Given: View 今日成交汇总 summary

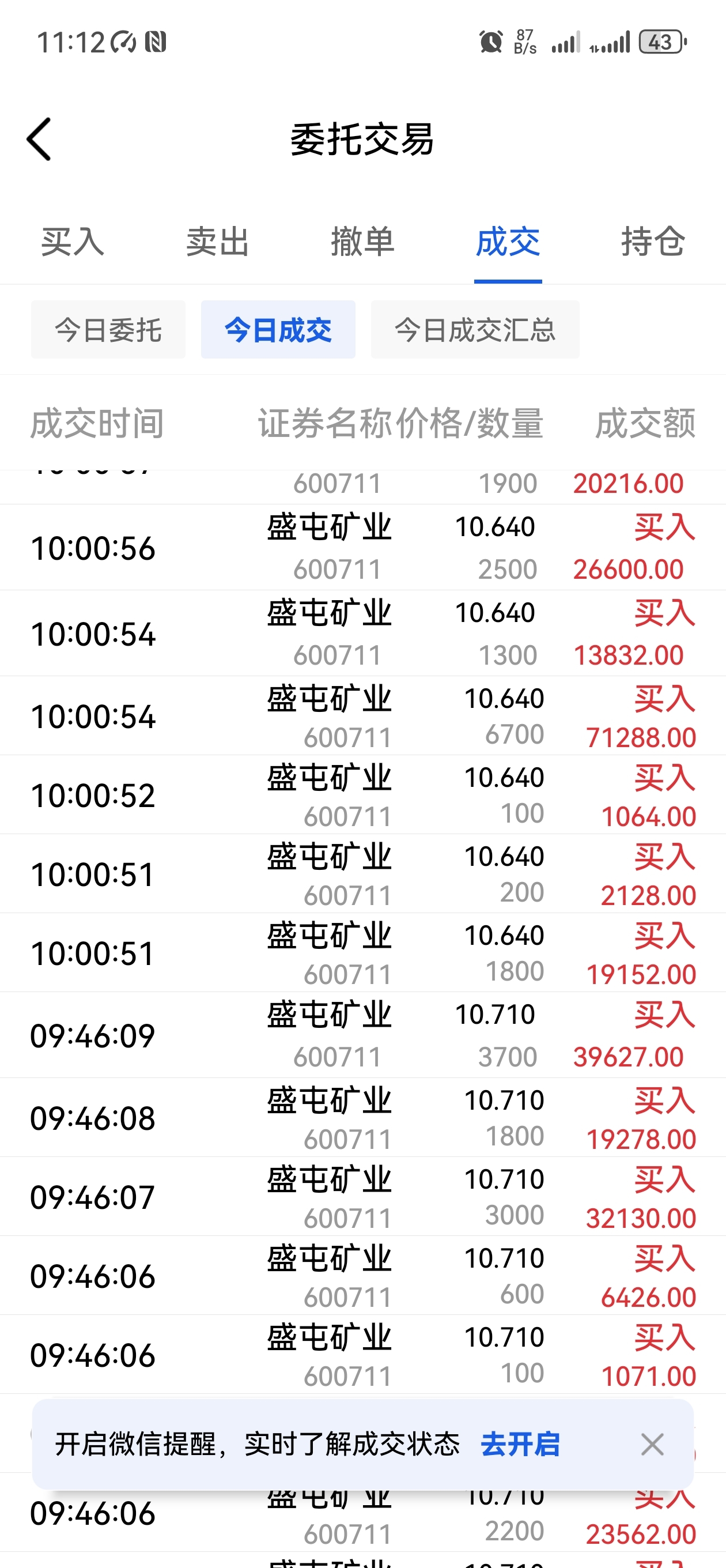Looking at the screenshot, I should click(475, 330).
